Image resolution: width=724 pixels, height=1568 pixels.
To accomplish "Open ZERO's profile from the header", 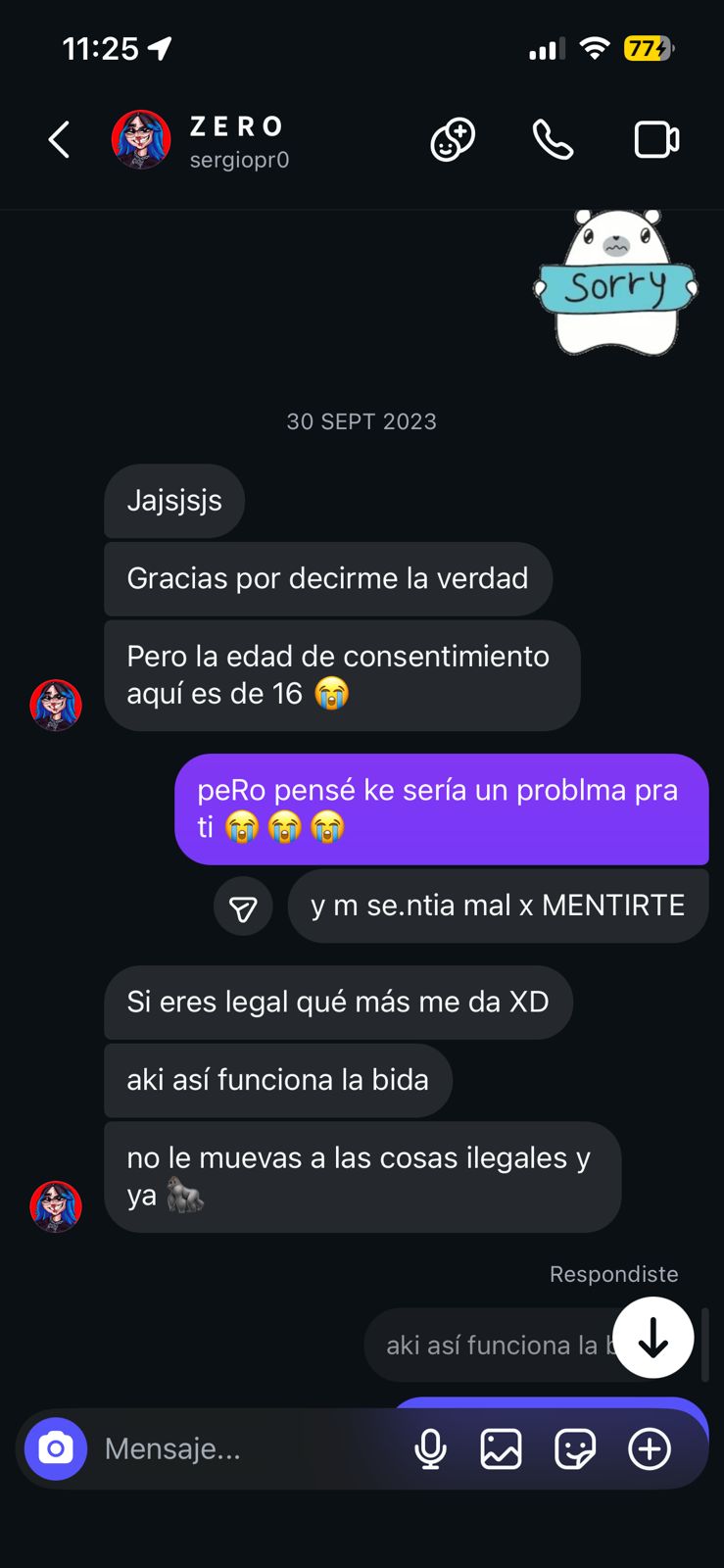I will 237,141.
